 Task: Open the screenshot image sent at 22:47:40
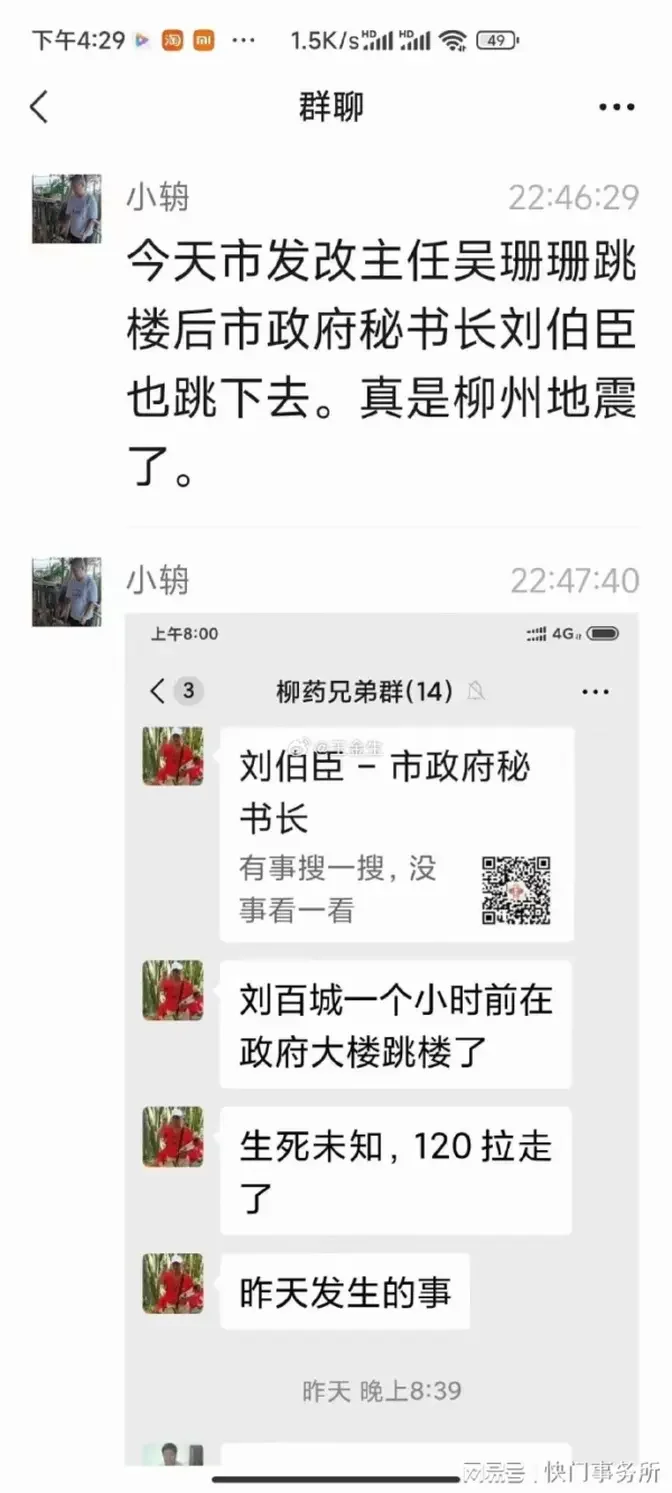tap(381, 1040)
